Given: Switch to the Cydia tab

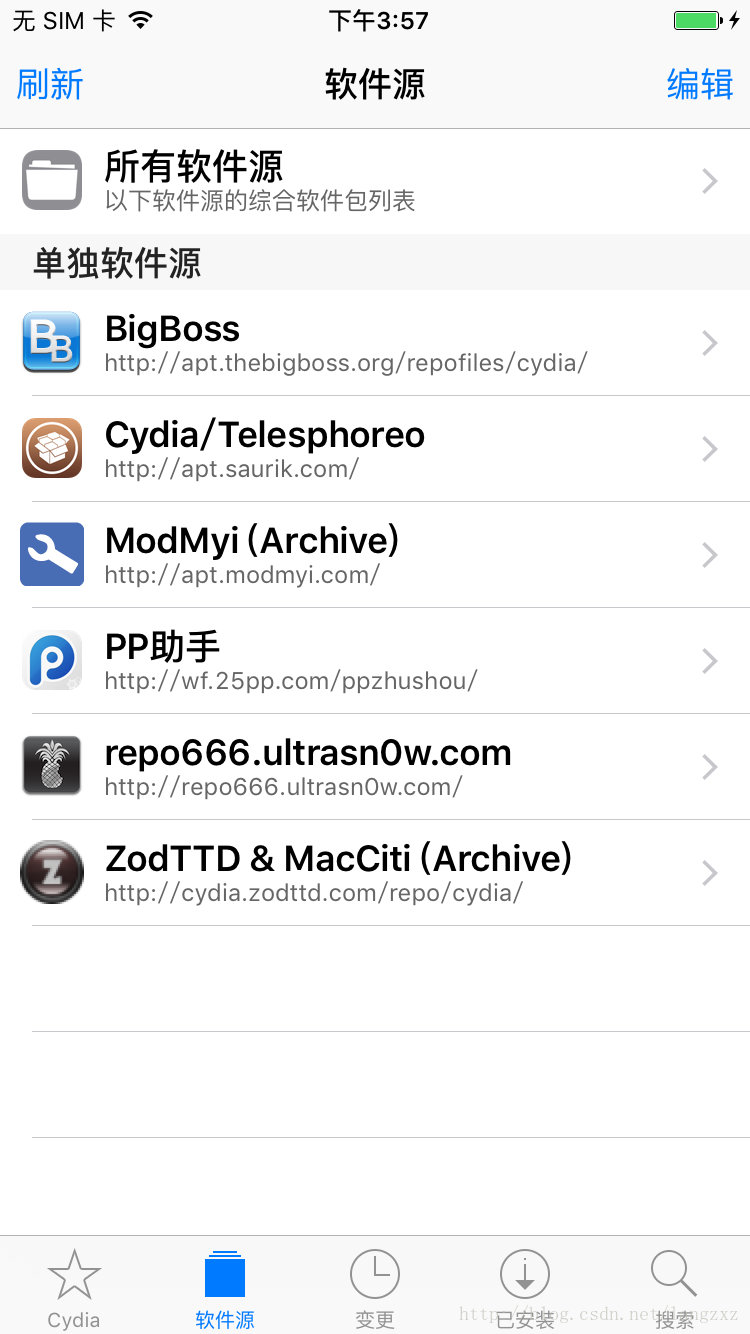Looking at the screenshot, I should pos(74,1288).
